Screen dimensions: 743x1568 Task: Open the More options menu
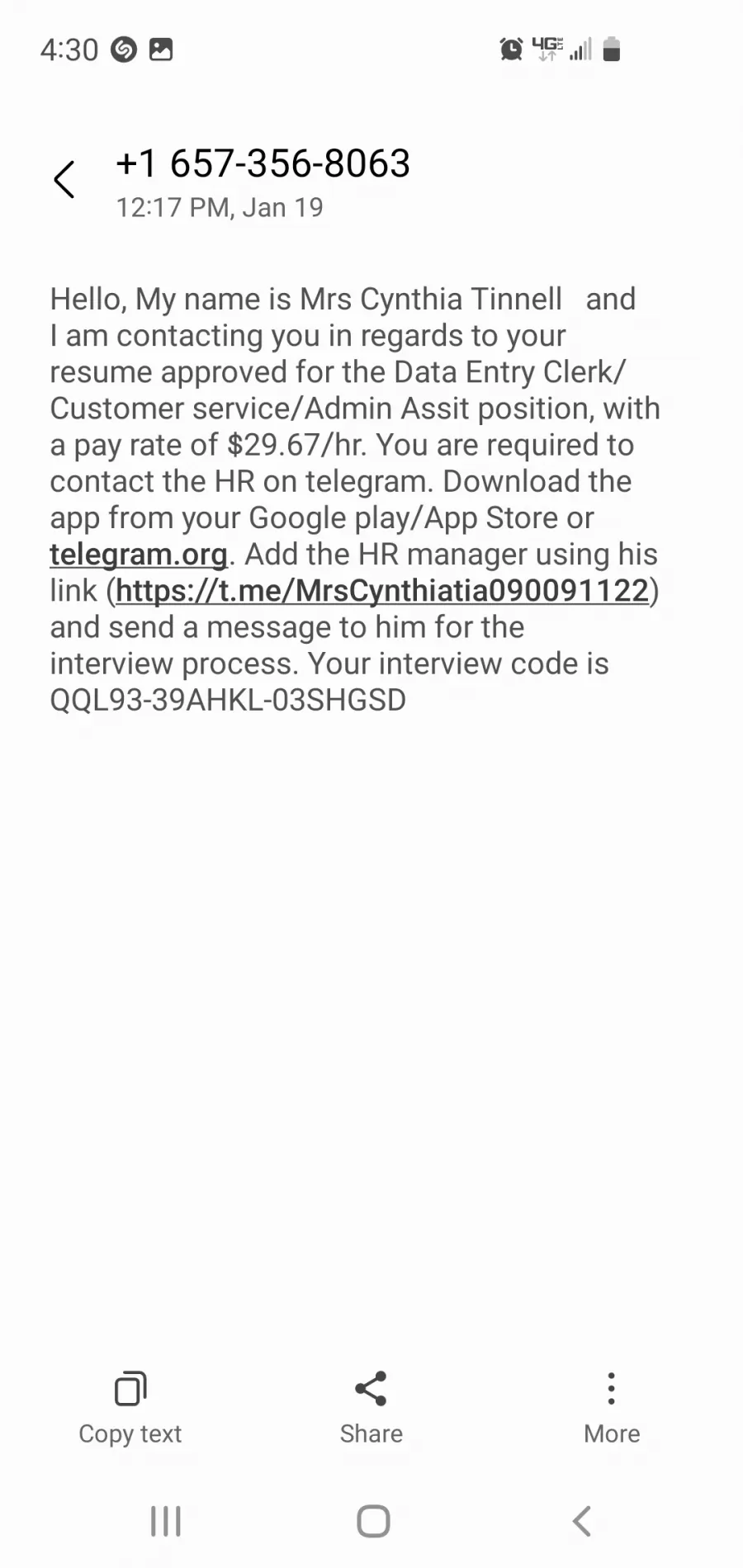coord(612,1410)
